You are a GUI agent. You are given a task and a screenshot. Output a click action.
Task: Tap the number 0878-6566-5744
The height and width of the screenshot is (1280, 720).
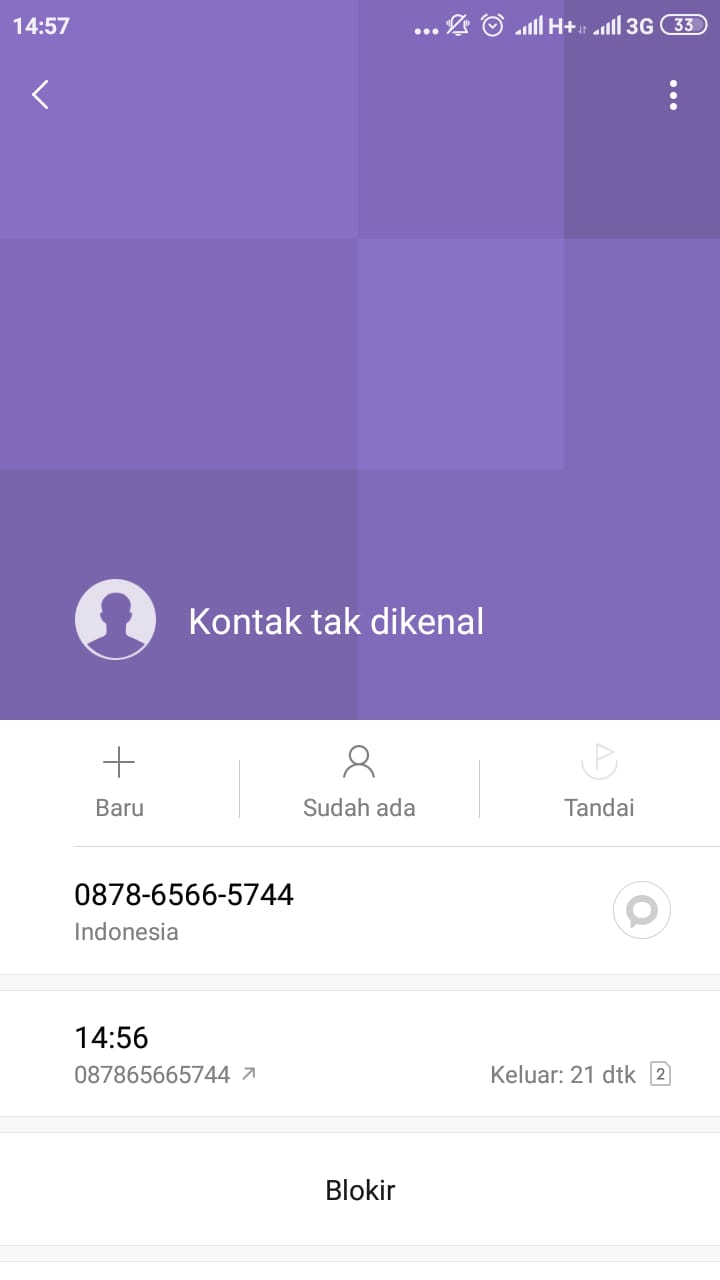tap(184, 896)
